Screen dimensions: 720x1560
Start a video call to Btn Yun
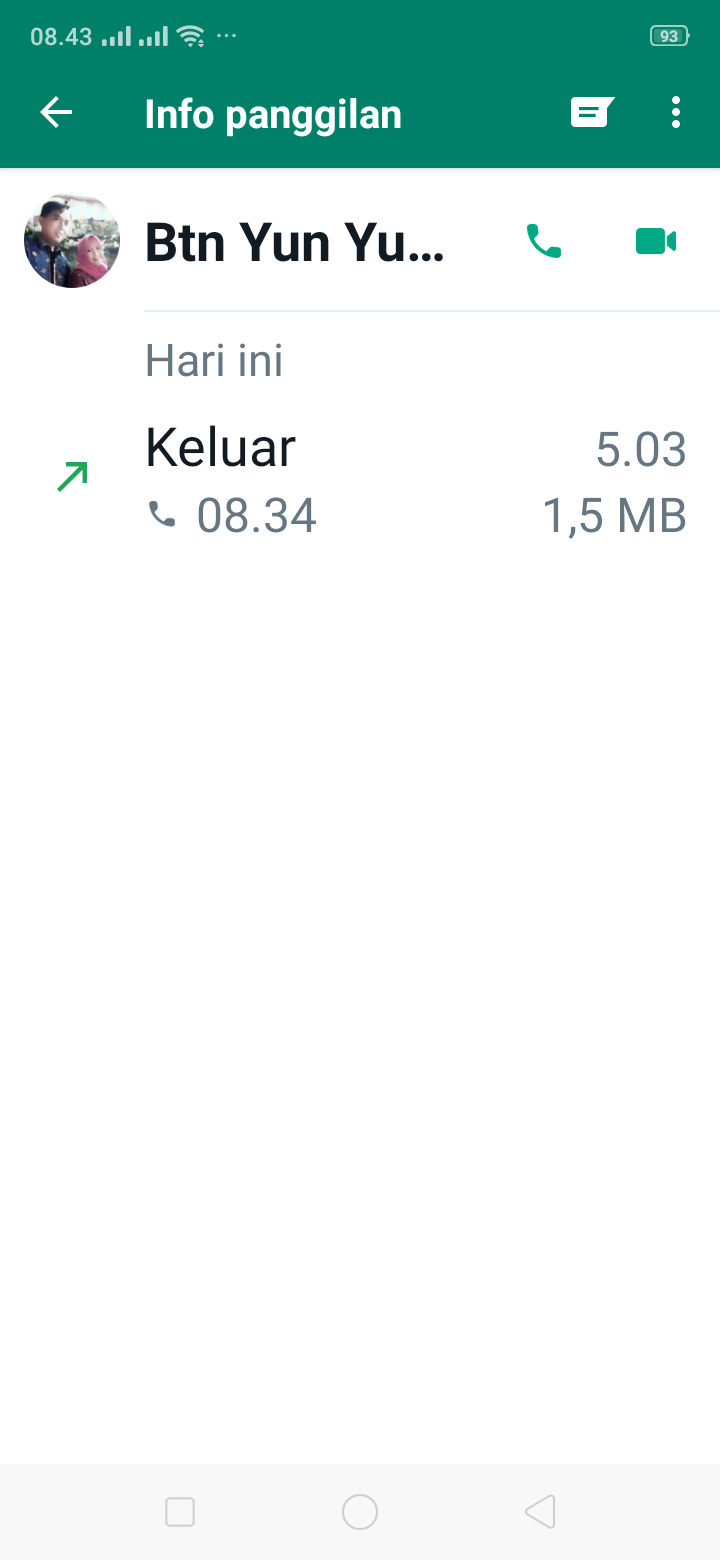(656, 242)
